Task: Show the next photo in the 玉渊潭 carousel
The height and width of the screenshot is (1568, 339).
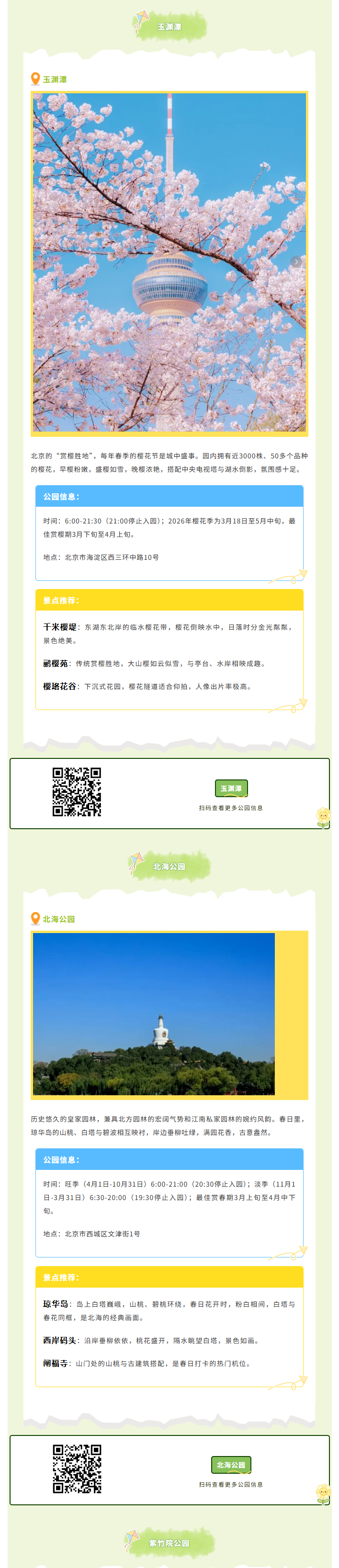Action: [296, 262]
